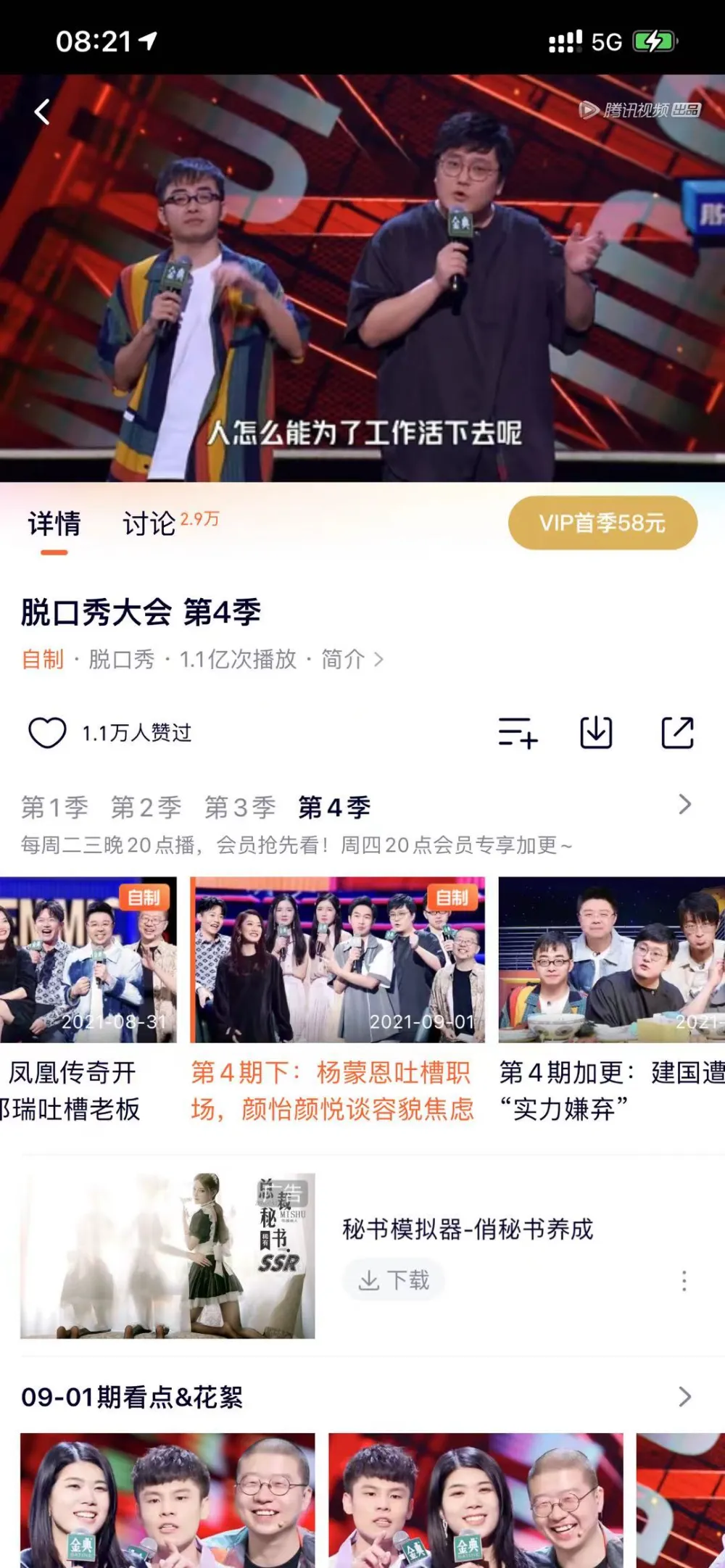Go back using the top-left arrow
The height and width of the screenshot is (1568, 725).
tap(42, 112)
